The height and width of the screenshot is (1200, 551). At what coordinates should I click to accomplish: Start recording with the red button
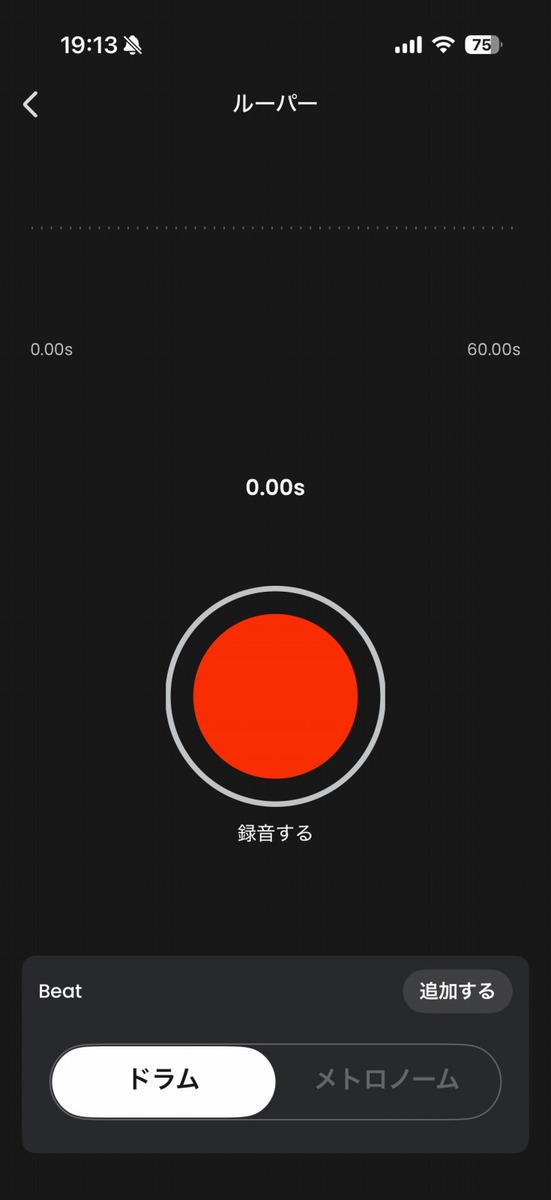coord(275,696)
